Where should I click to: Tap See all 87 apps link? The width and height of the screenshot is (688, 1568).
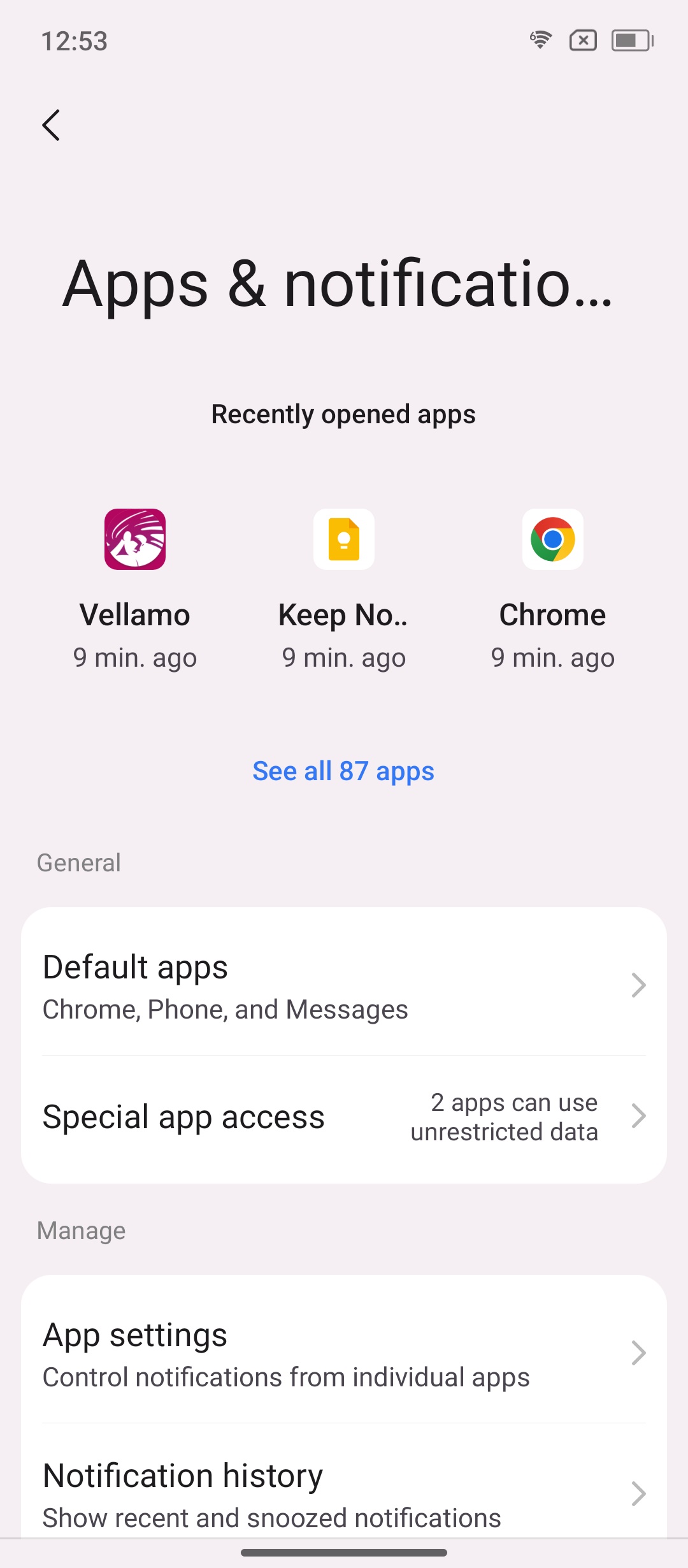point(343,771)
